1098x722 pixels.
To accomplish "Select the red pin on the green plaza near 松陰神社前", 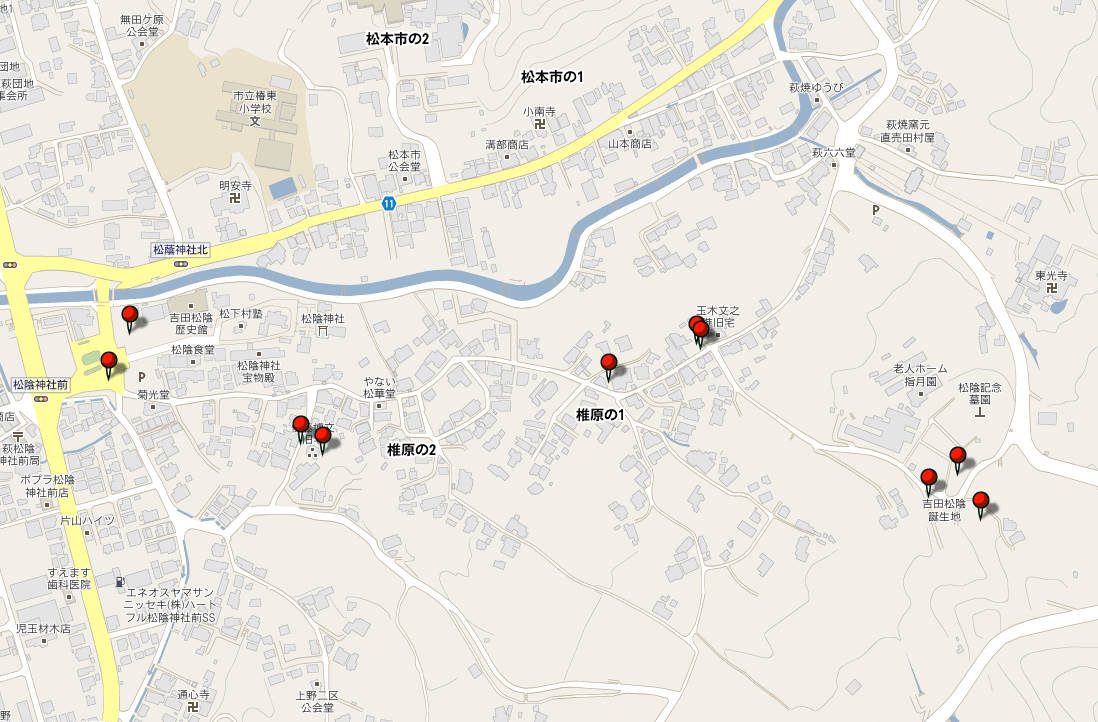I will click(x=109, y=362).
